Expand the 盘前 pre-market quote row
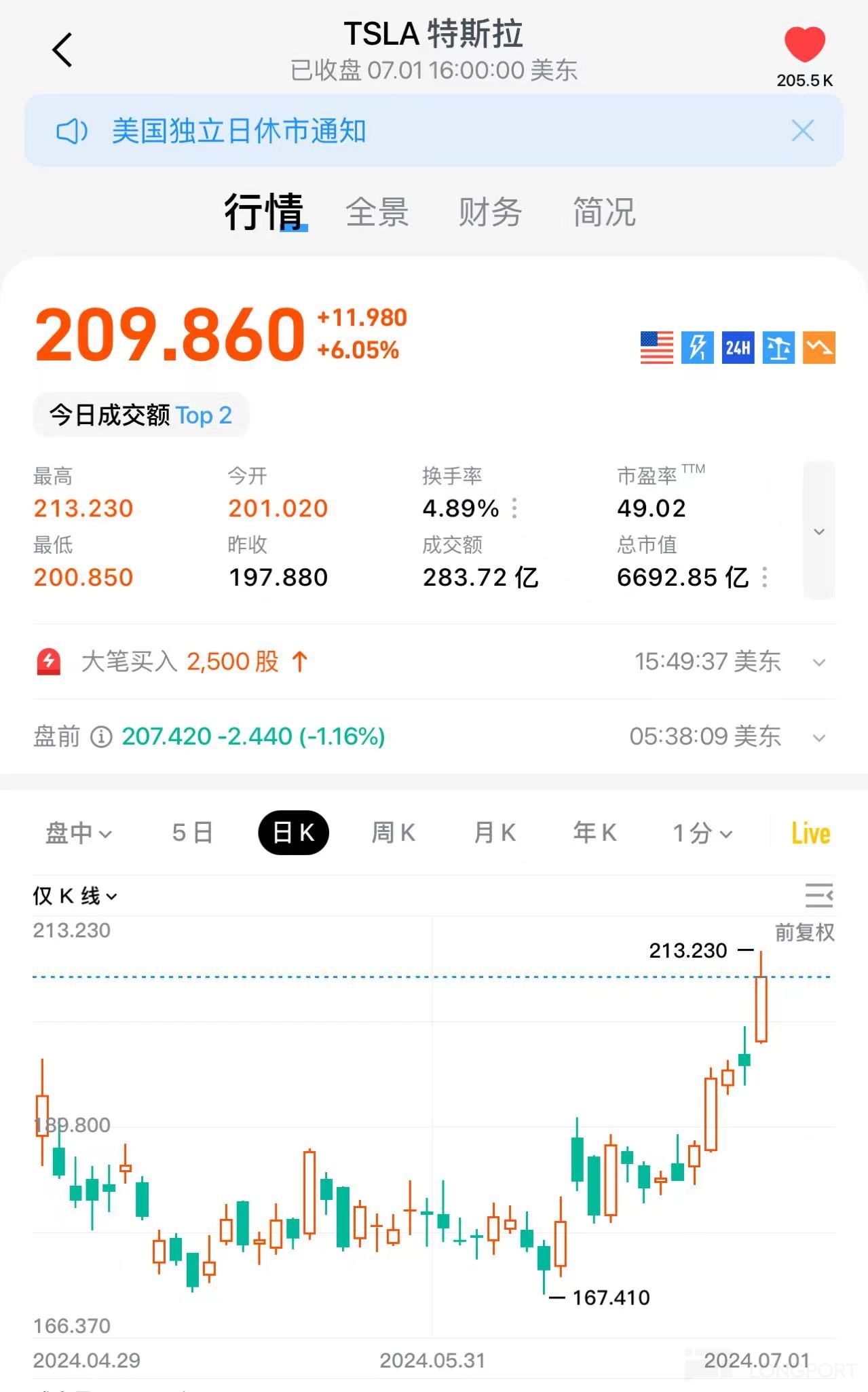 819,738
